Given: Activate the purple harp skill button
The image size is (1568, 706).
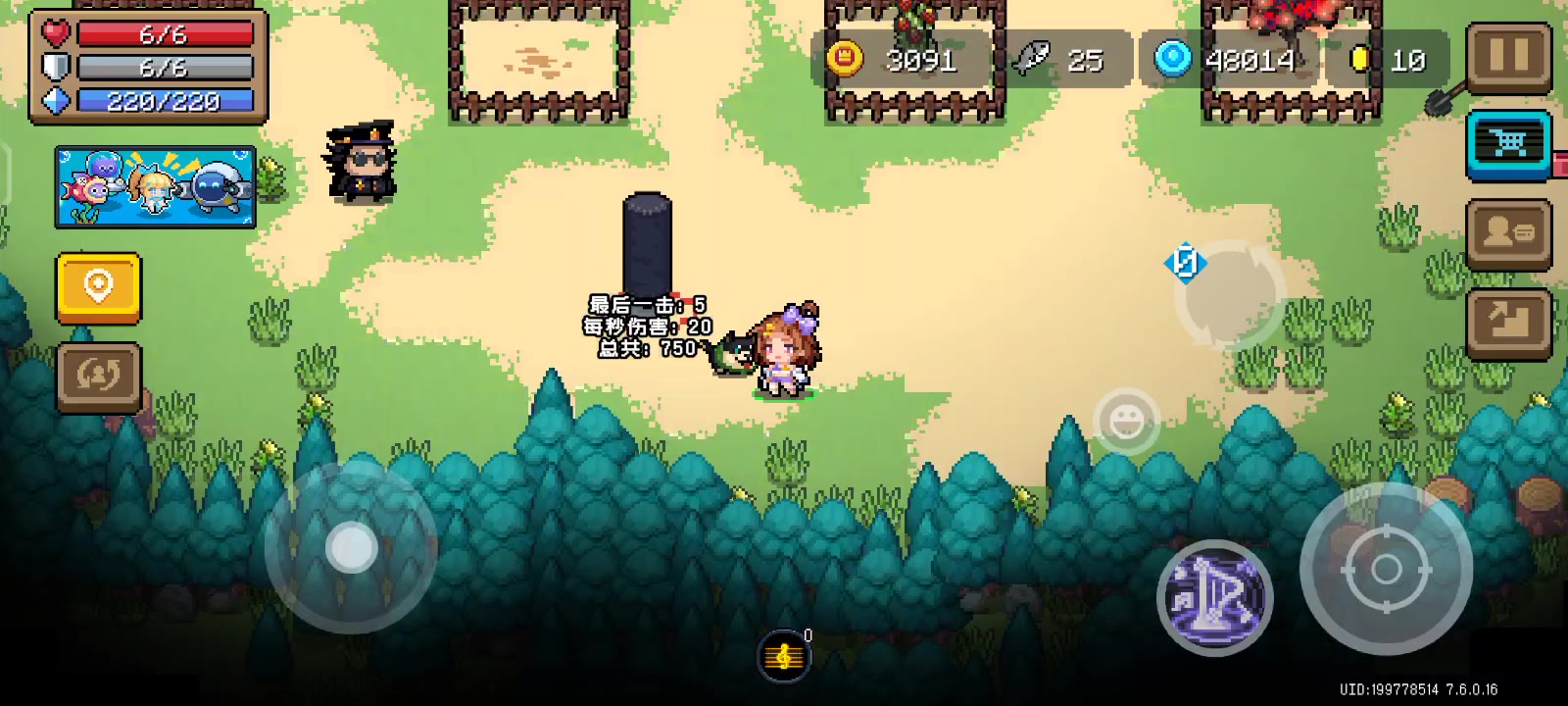Looking at the screenshot, I should [x=1214, y=596].
